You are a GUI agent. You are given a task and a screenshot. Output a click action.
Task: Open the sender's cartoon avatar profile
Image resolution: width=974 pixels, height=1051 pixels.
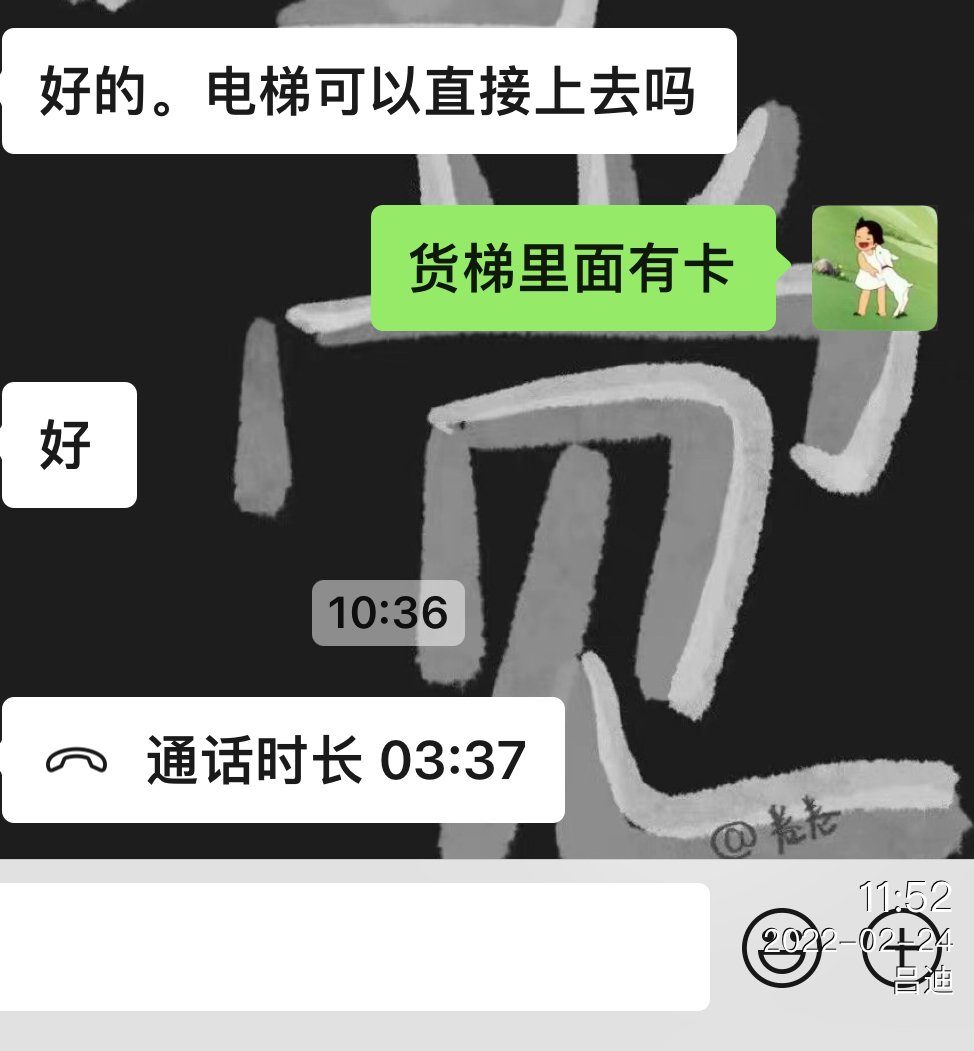(x=874, y=268)
